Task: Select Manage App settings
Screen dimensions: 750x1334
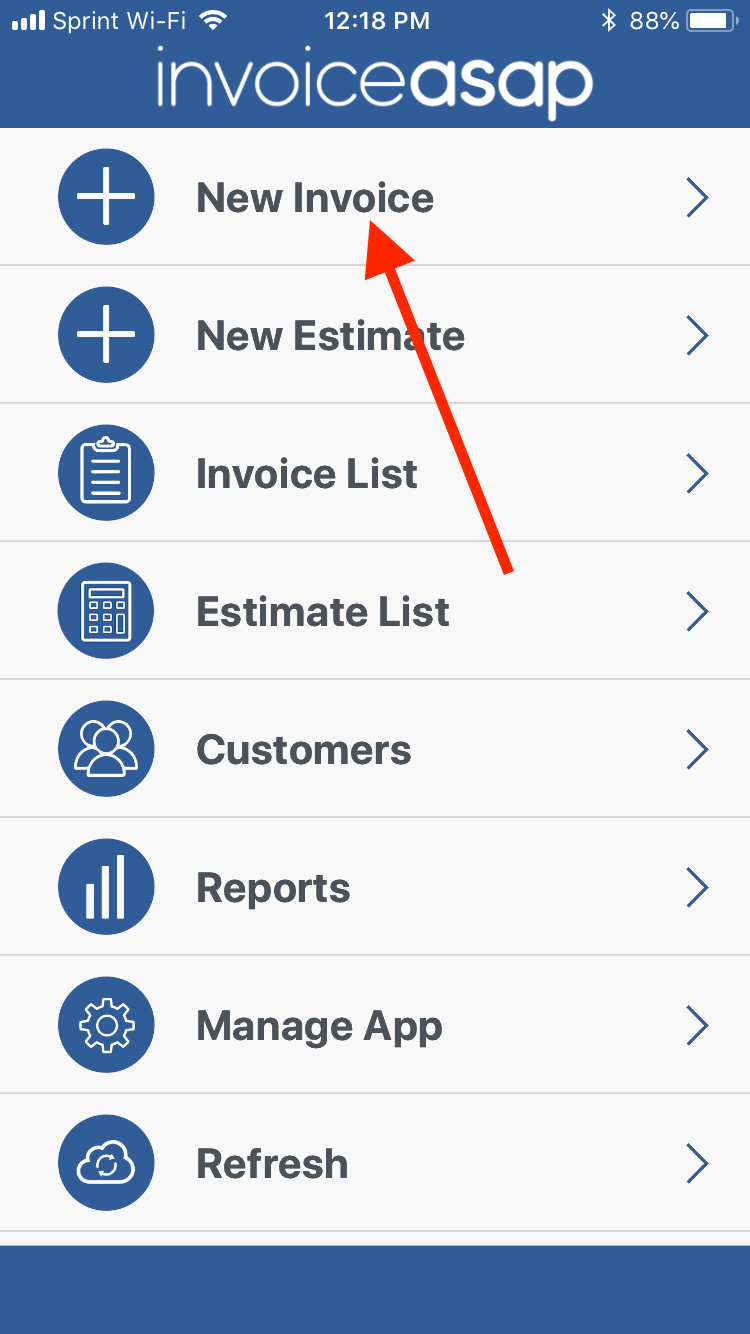Action: tap(319, 1026)
